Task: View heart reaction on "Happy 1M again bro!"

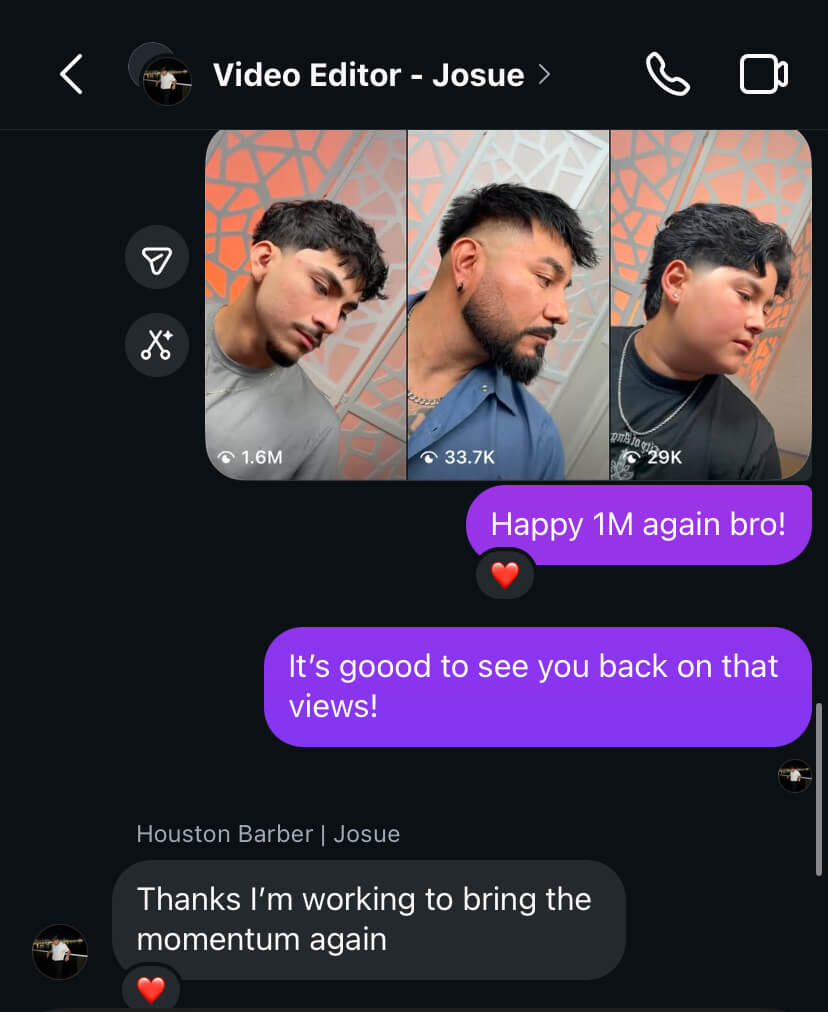Action: (x=505, y=574)
